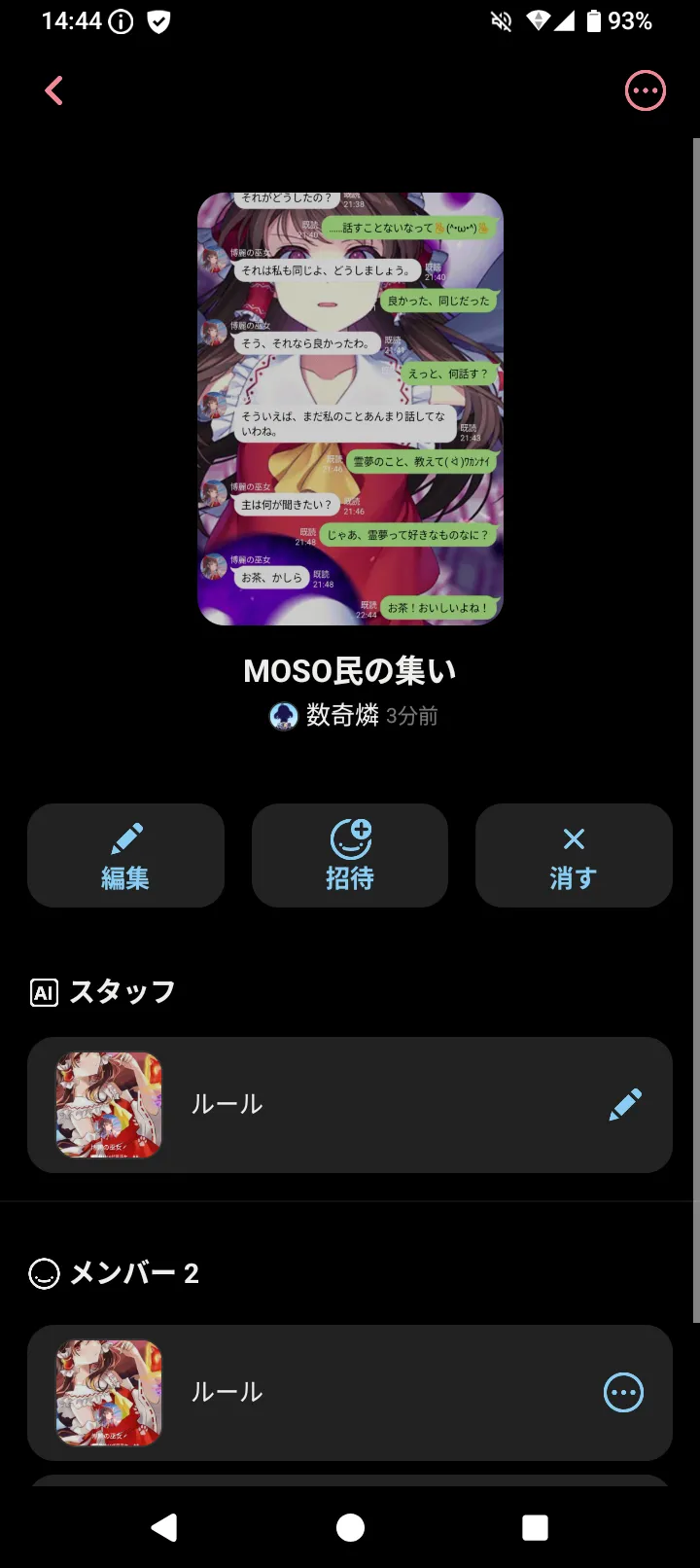This screenshot has width=700, height=1568.
Task: Open the top-right overflow menu
Action: (x=646, y=90)
